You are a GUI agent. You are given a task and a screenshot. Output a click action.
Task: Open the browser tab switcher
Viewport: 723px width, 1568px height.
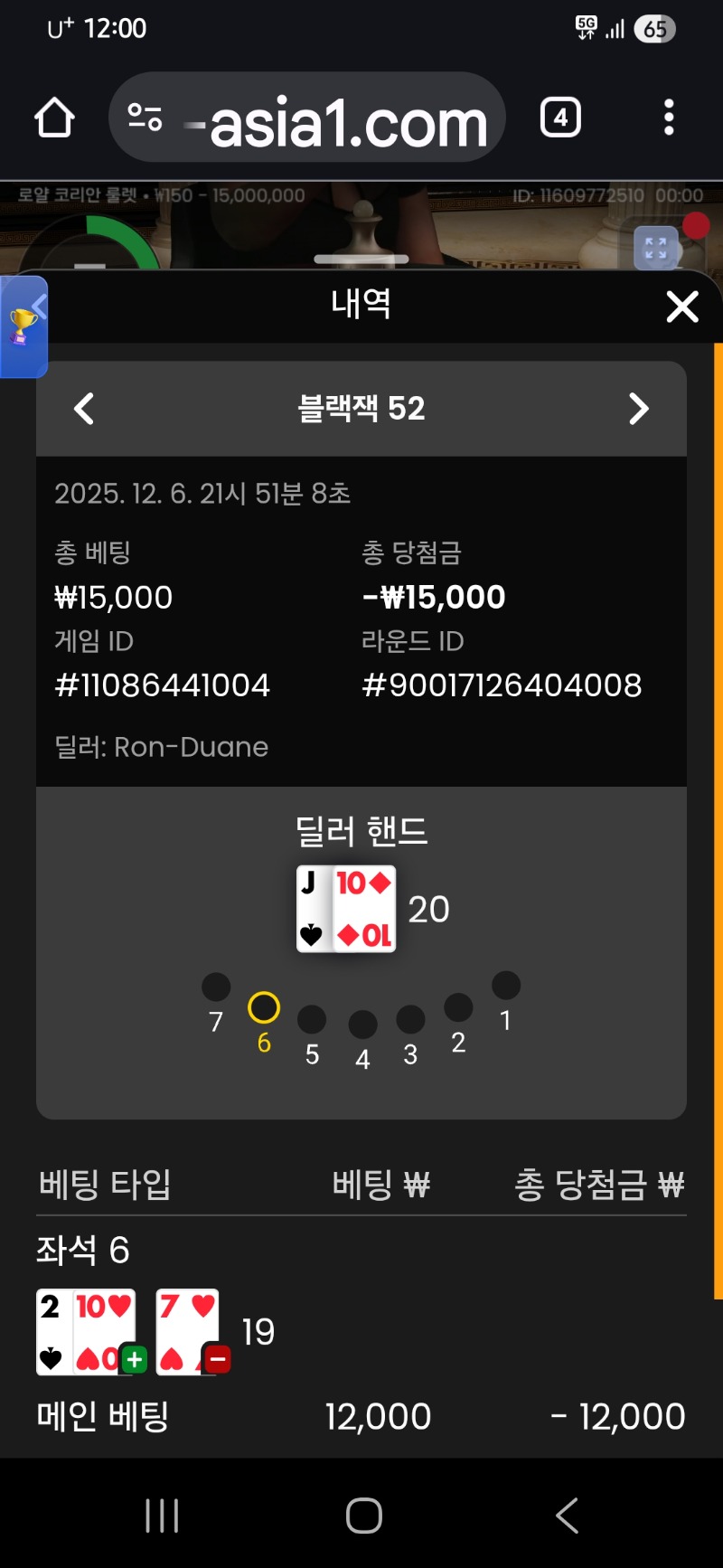pos(560,118)
